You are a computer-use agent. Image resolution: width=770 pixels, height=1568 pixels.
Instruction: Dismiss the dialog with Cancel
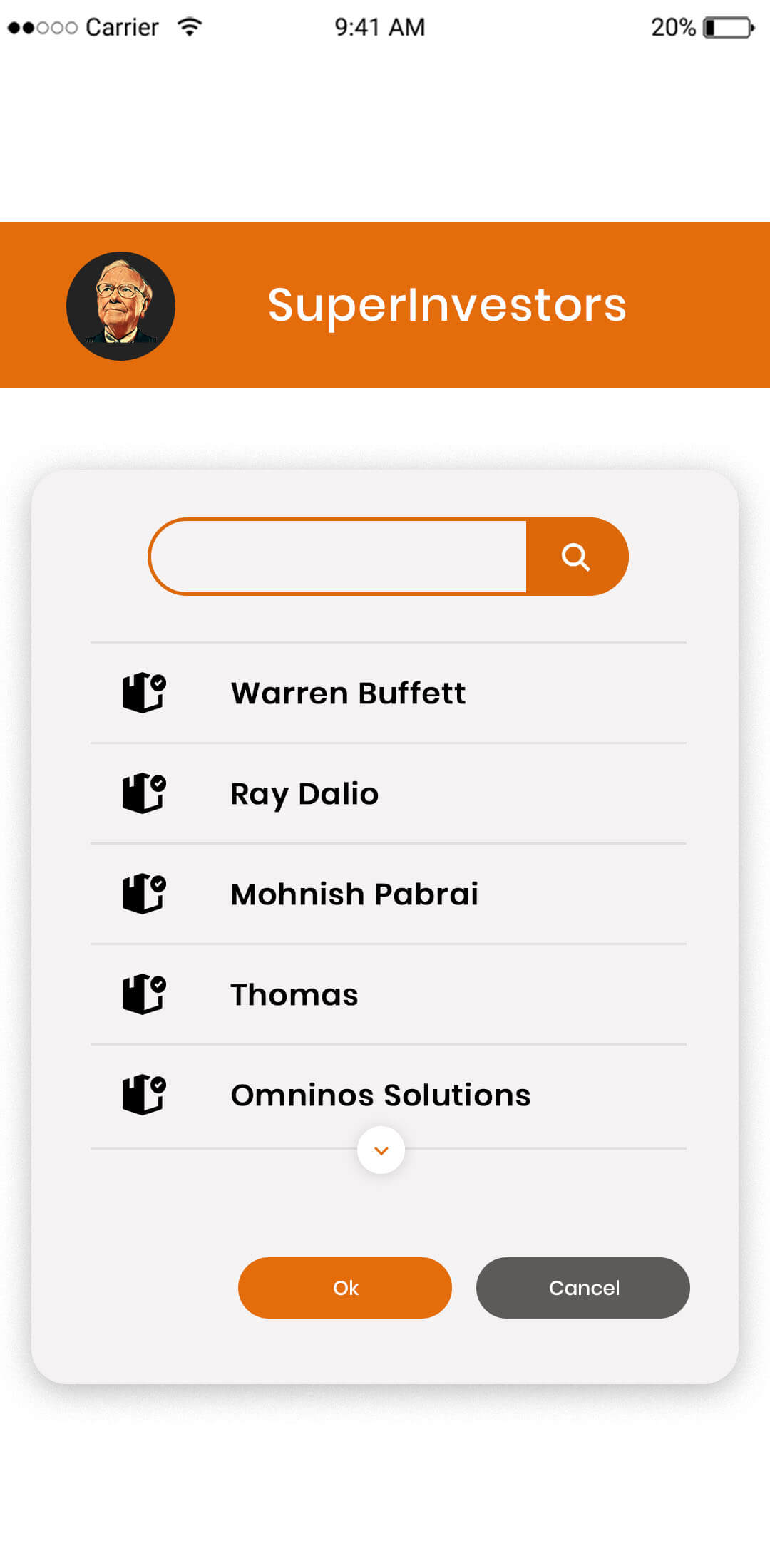[x=583, y=1288]
